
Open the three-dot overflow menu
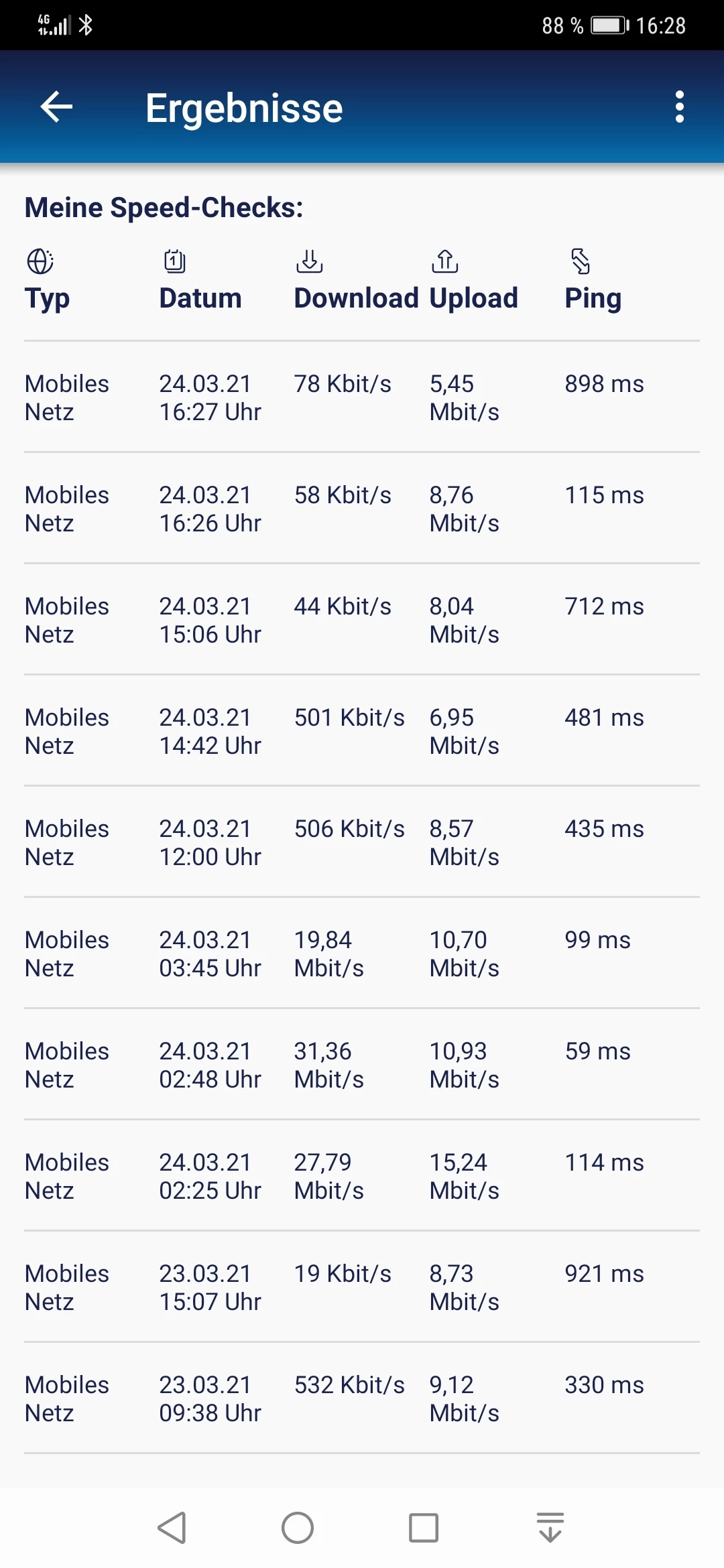(679, 107)
